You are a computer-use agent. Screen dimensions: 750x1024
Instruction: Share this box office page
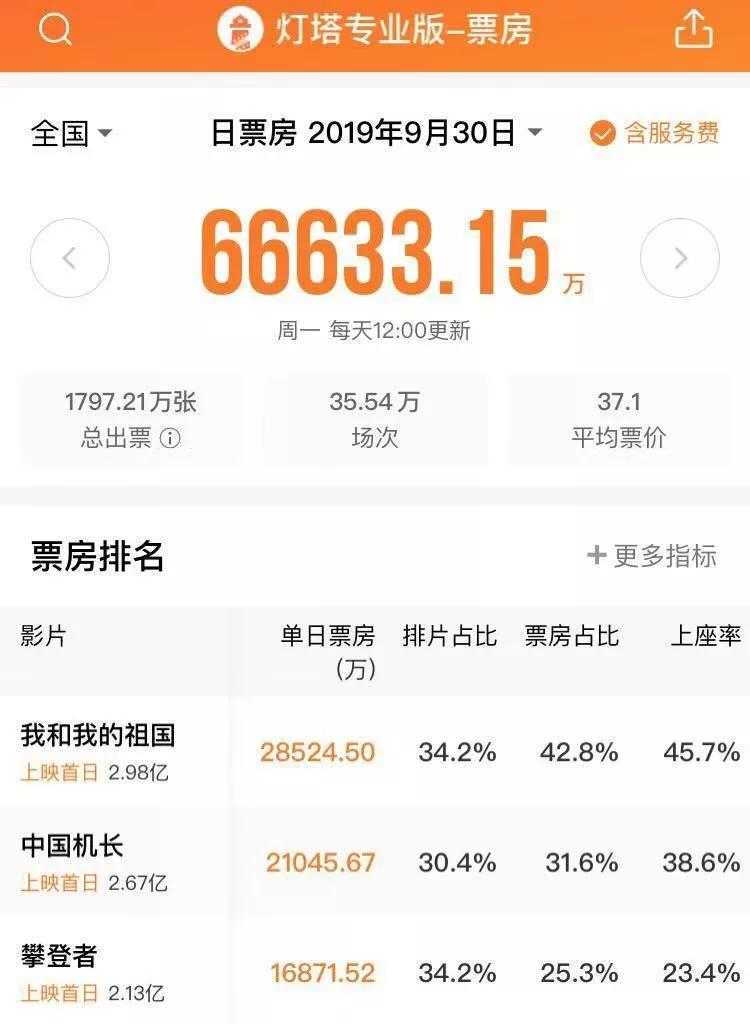coord(693,30)
